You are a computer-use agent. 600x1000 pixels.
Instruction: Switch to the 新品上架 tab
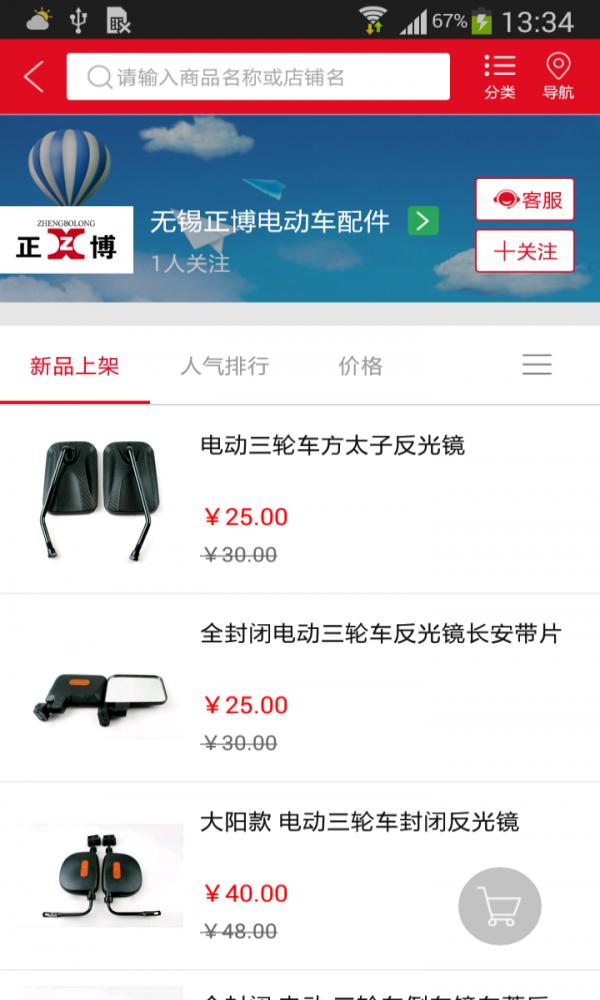coord(75,366)
